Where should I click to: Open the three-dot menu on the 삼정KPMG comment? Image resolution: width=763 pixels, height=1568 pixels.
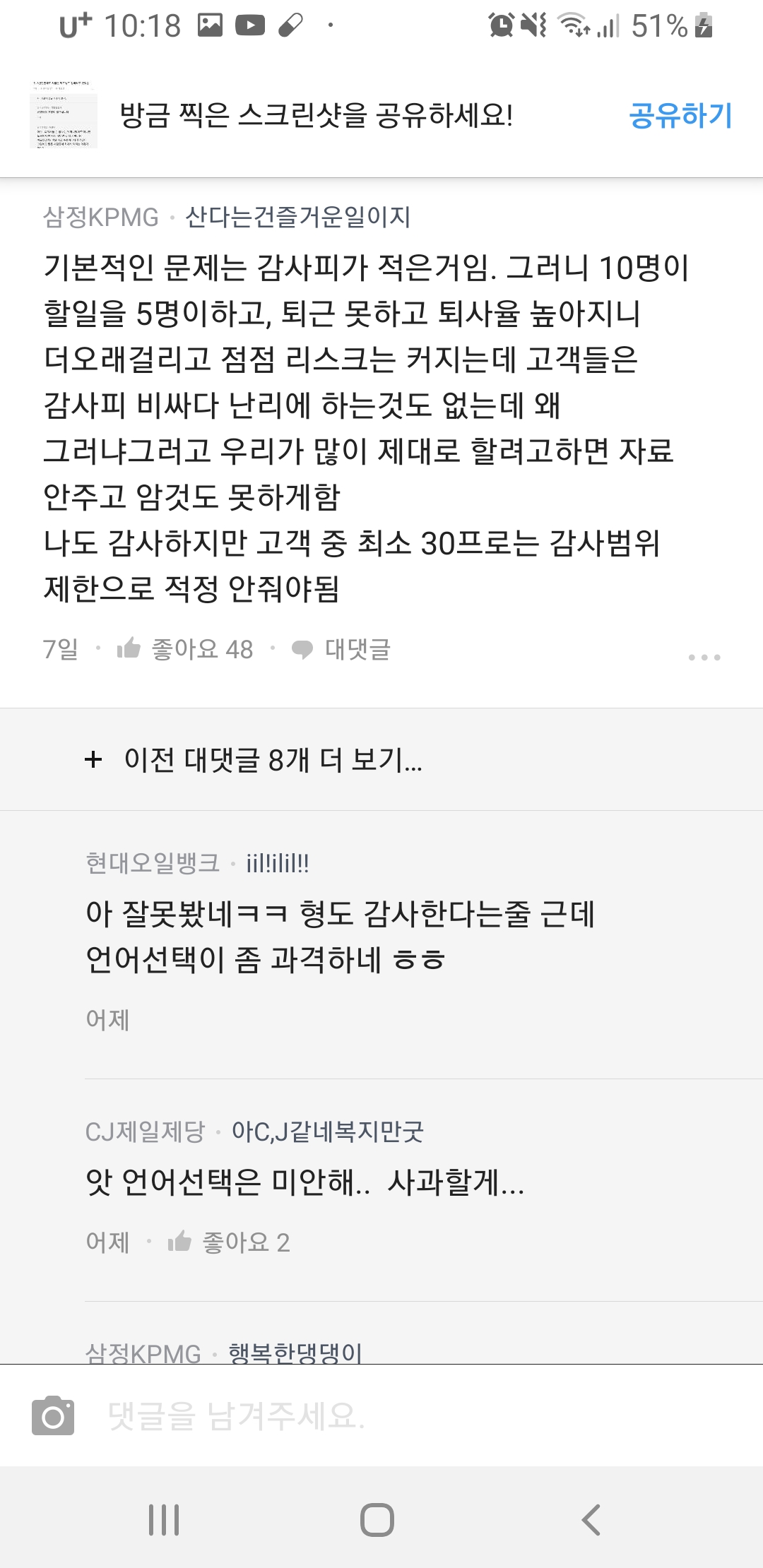(704, 657)
